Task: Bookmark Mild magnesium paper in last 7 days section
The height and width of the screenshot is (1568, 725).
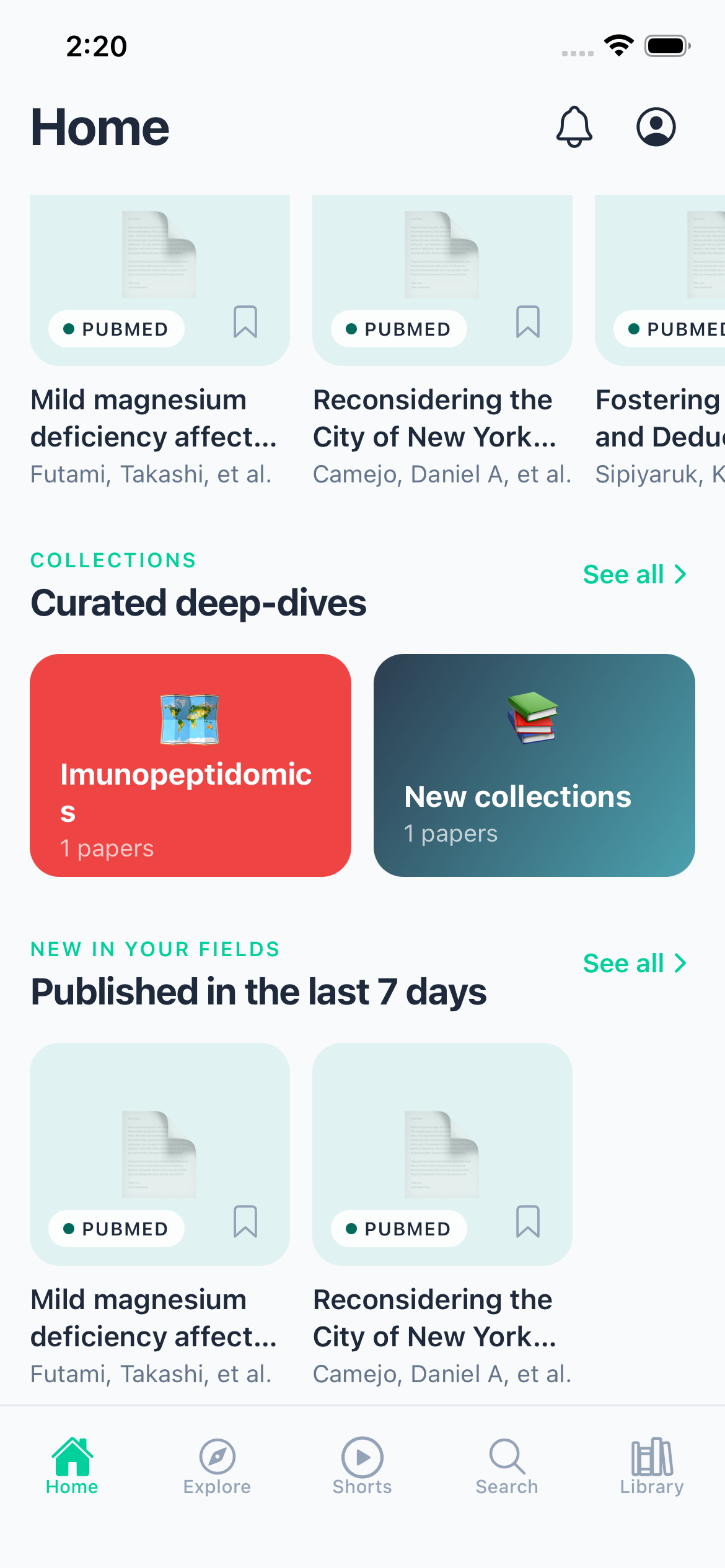Action: click(245, 1221)
